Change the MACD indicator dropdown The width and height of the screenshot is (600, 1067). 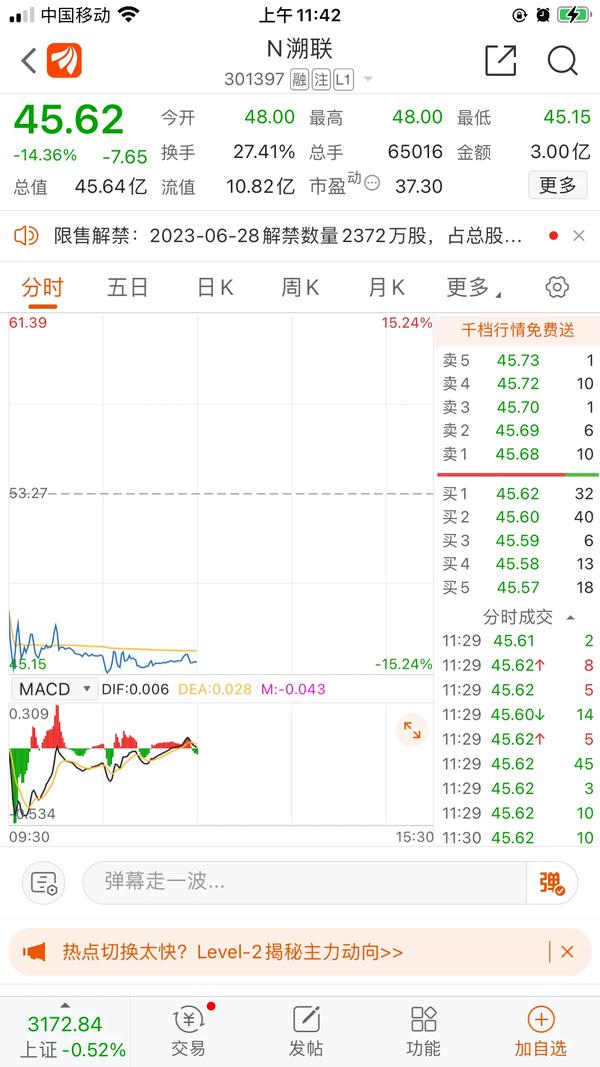tap(54, 689)
